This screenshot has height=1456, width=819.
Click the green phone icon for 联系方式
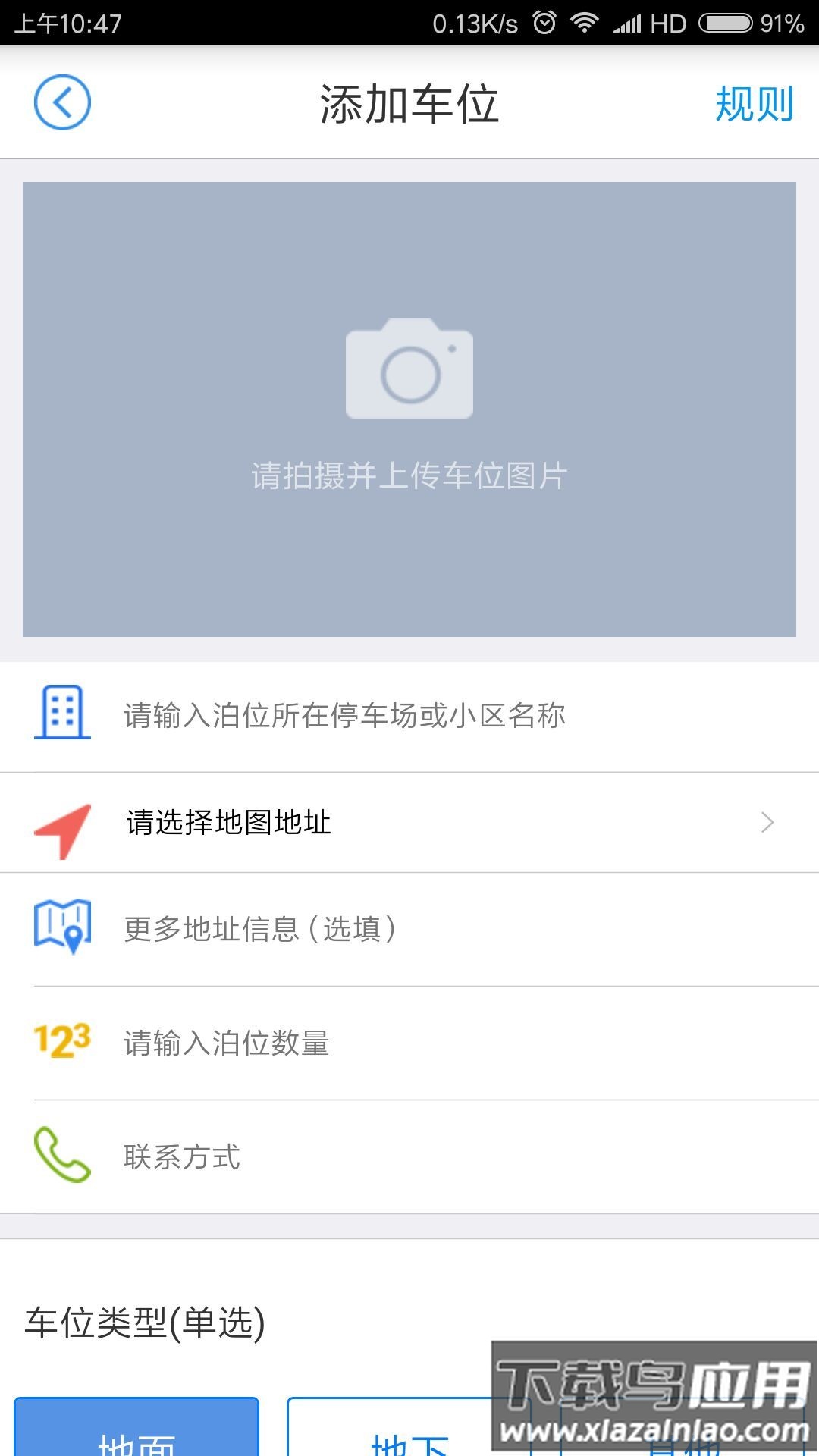click(x=62, y=1155)
